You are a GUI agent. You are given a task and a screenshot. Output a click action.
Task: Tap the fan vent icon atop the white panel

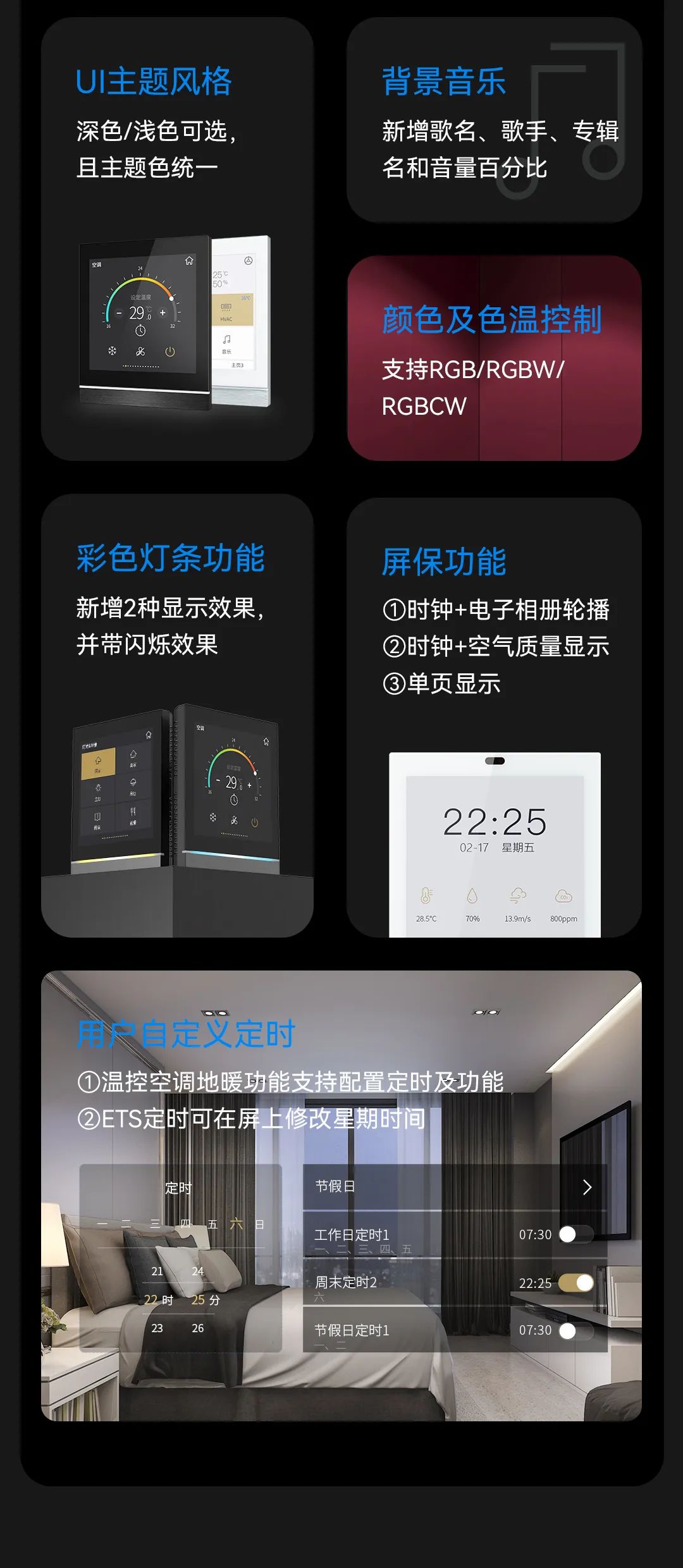point(248,261)
